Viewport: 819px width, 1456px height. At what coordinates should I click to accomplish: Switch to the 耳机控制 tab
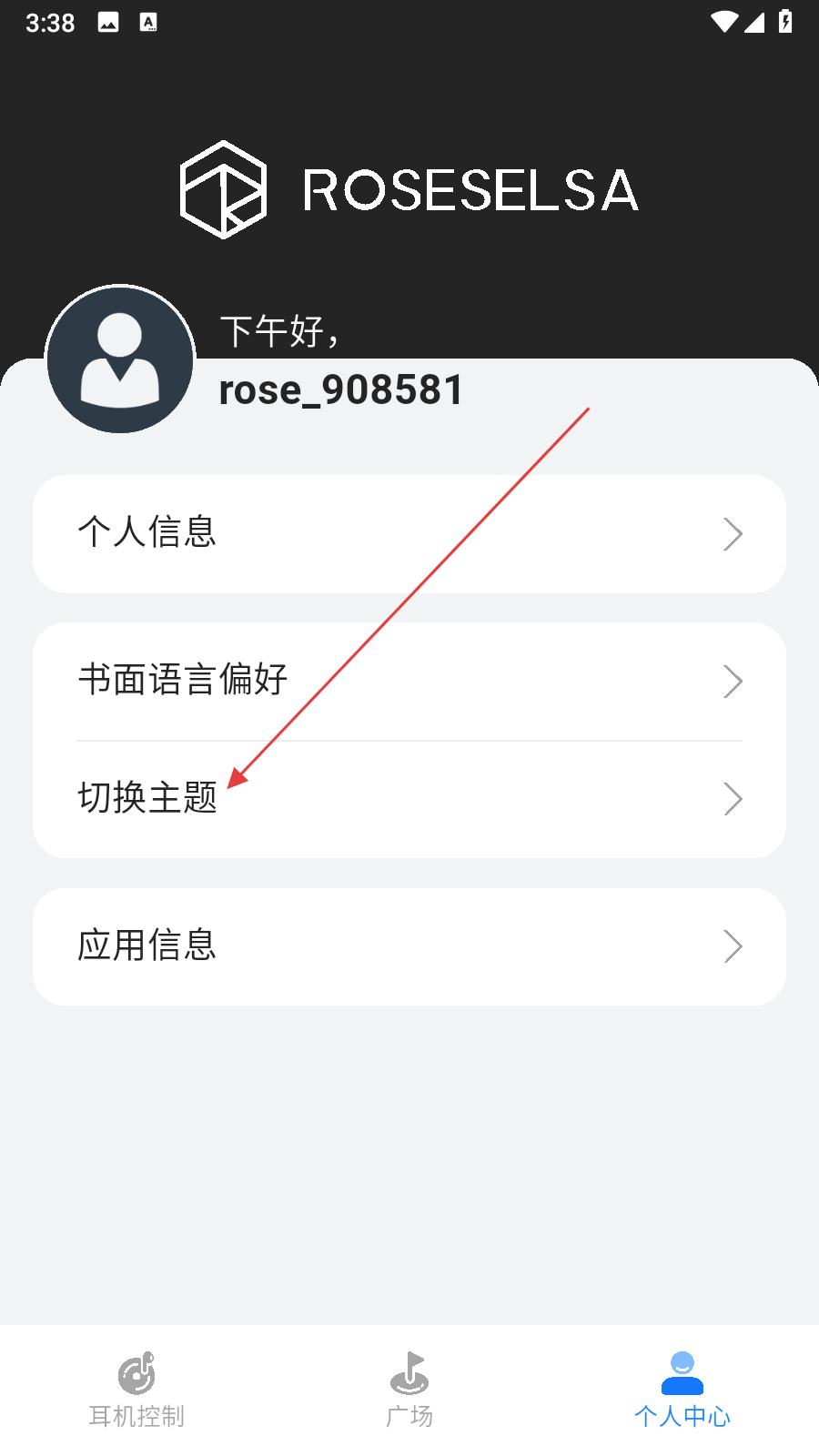(x=136, y=1390)
